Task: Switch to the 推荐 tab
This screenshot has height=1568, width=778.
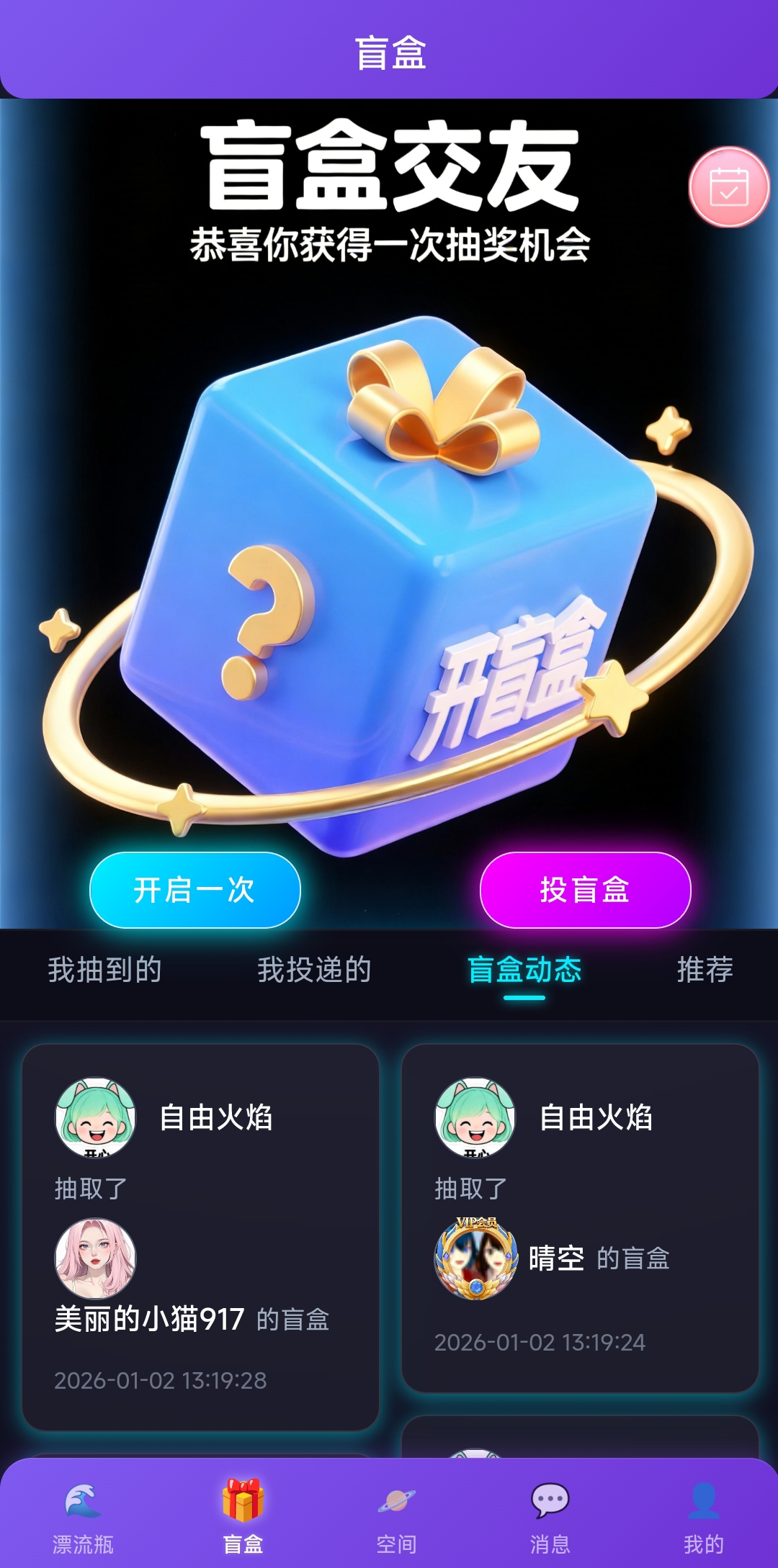Action: (705, 970)
